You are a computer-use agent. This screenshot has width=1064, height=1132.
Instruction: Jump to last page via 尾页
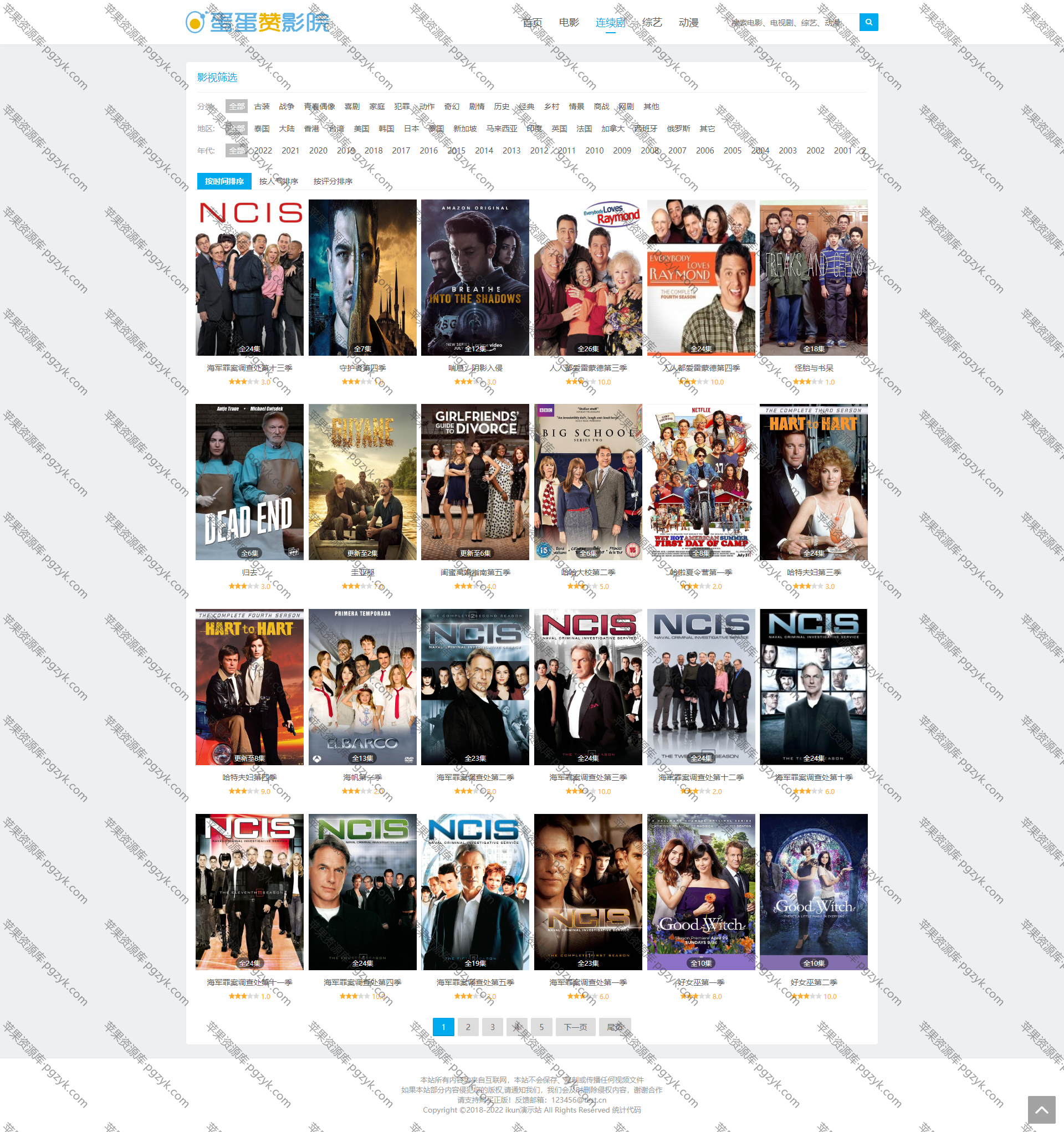[x=615, y=1027]
